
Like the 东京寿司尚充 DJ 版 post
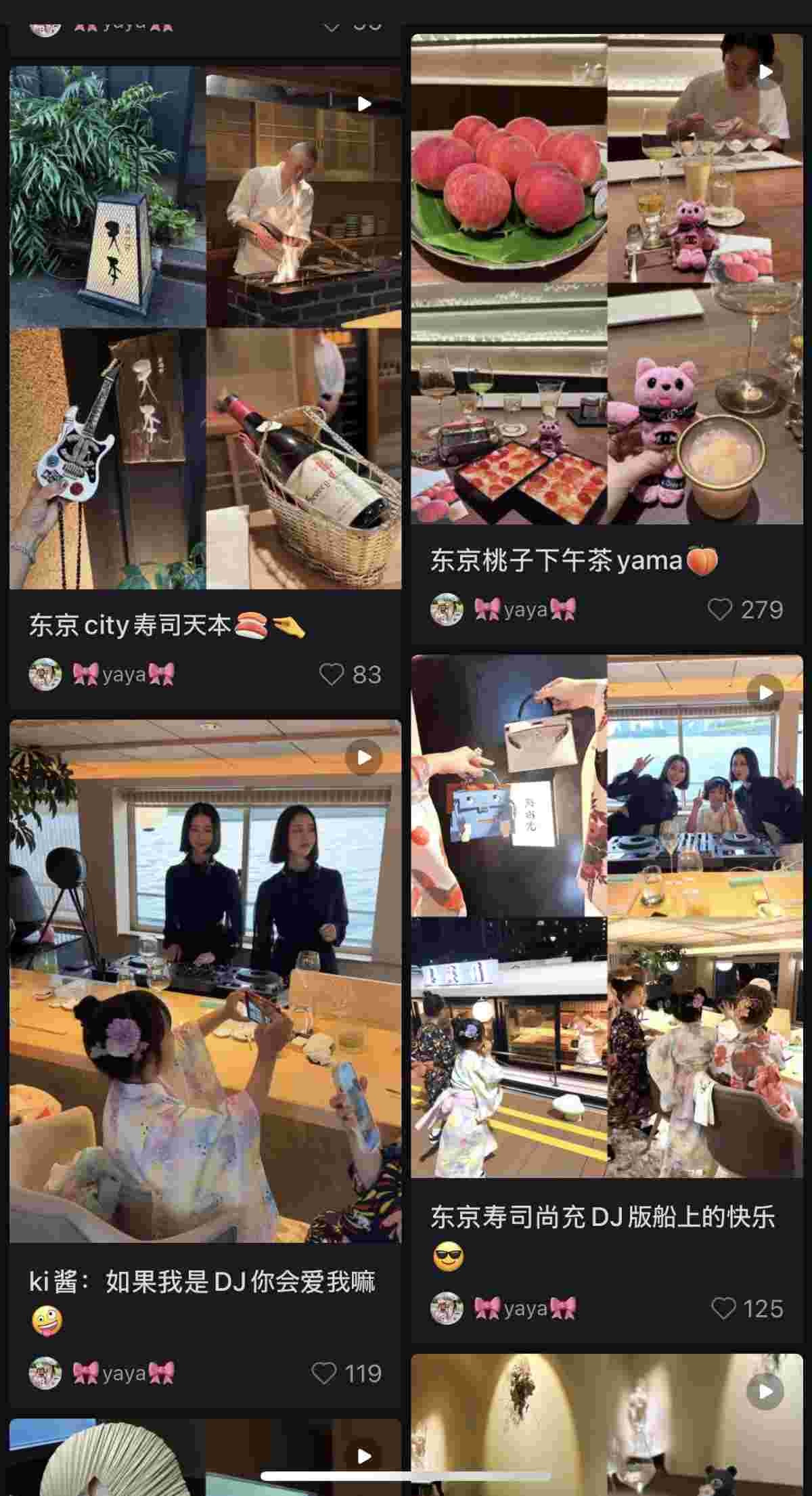pyautogui.click(x=724, y=1308)
